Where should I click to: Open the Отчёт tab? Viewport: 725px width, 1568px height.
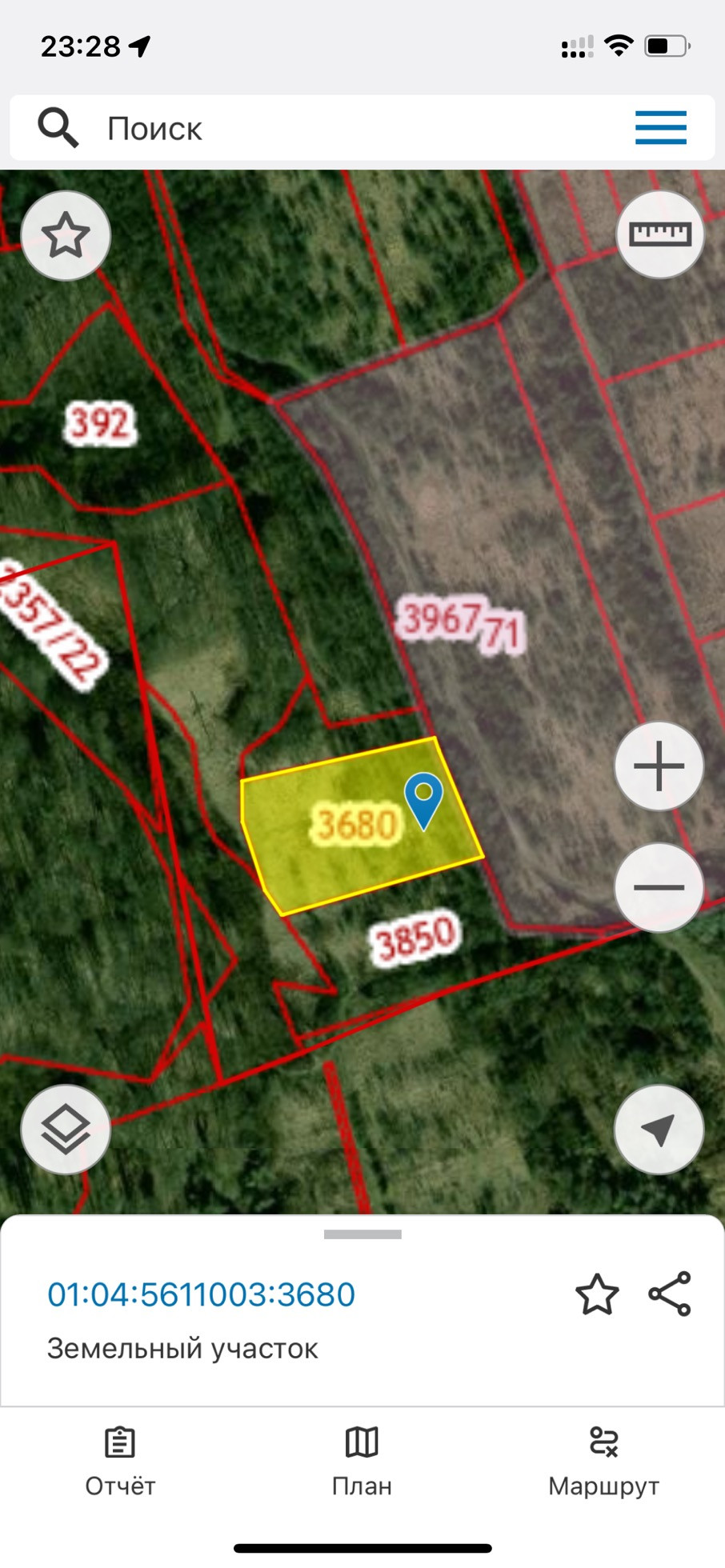pyautogui.click(x=120, y=1461)
